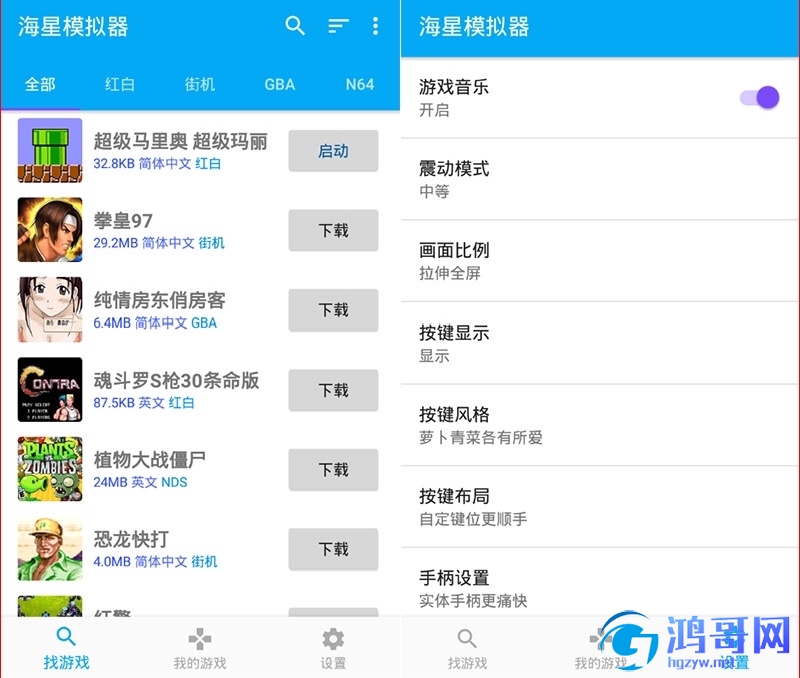
Task: Select the GBA tab
Action: (279, 84)
